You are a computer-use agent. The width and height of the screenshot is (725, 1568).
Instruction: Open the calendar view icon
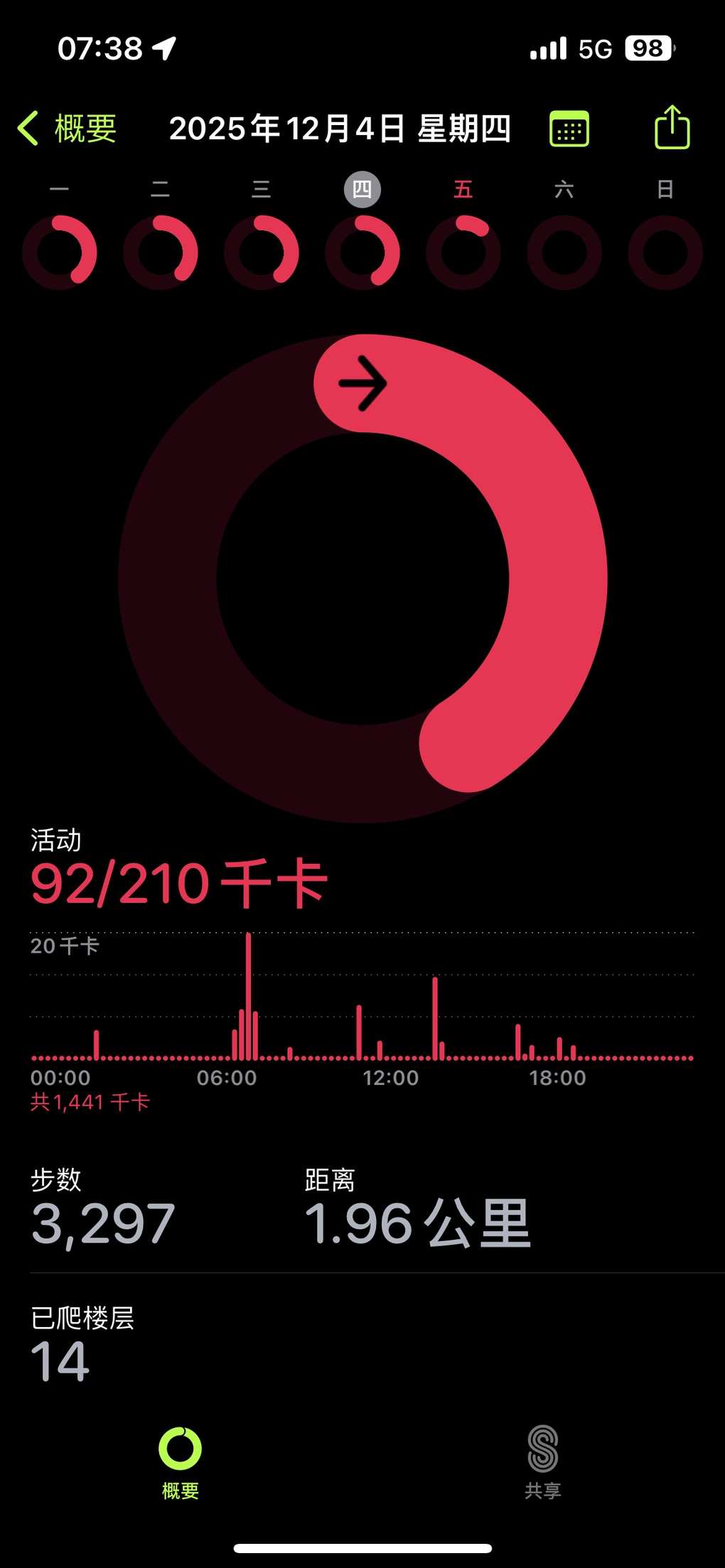pyautogui.click(x=569, y=129)
